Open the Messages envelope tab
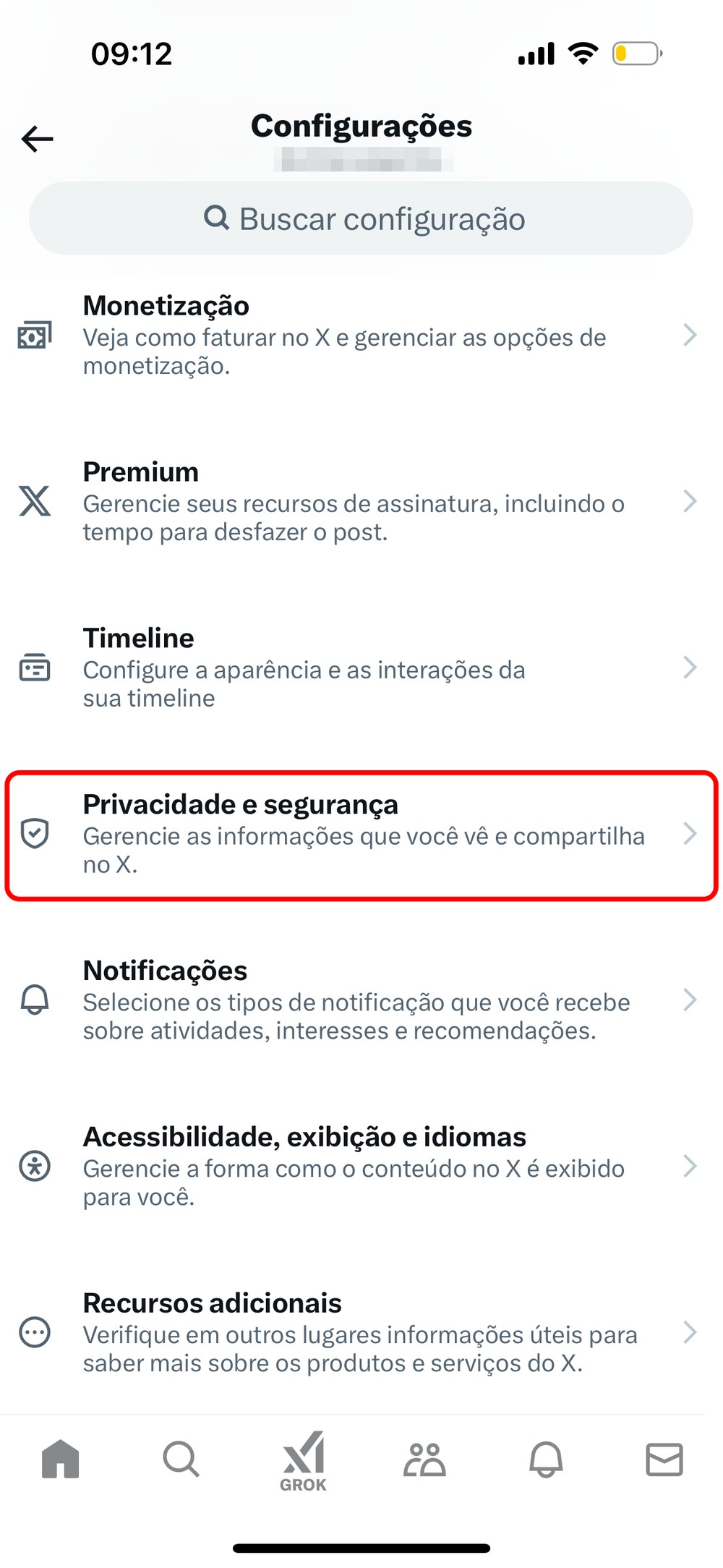This screenshot has width=723, height=1568. point(664,1460)
